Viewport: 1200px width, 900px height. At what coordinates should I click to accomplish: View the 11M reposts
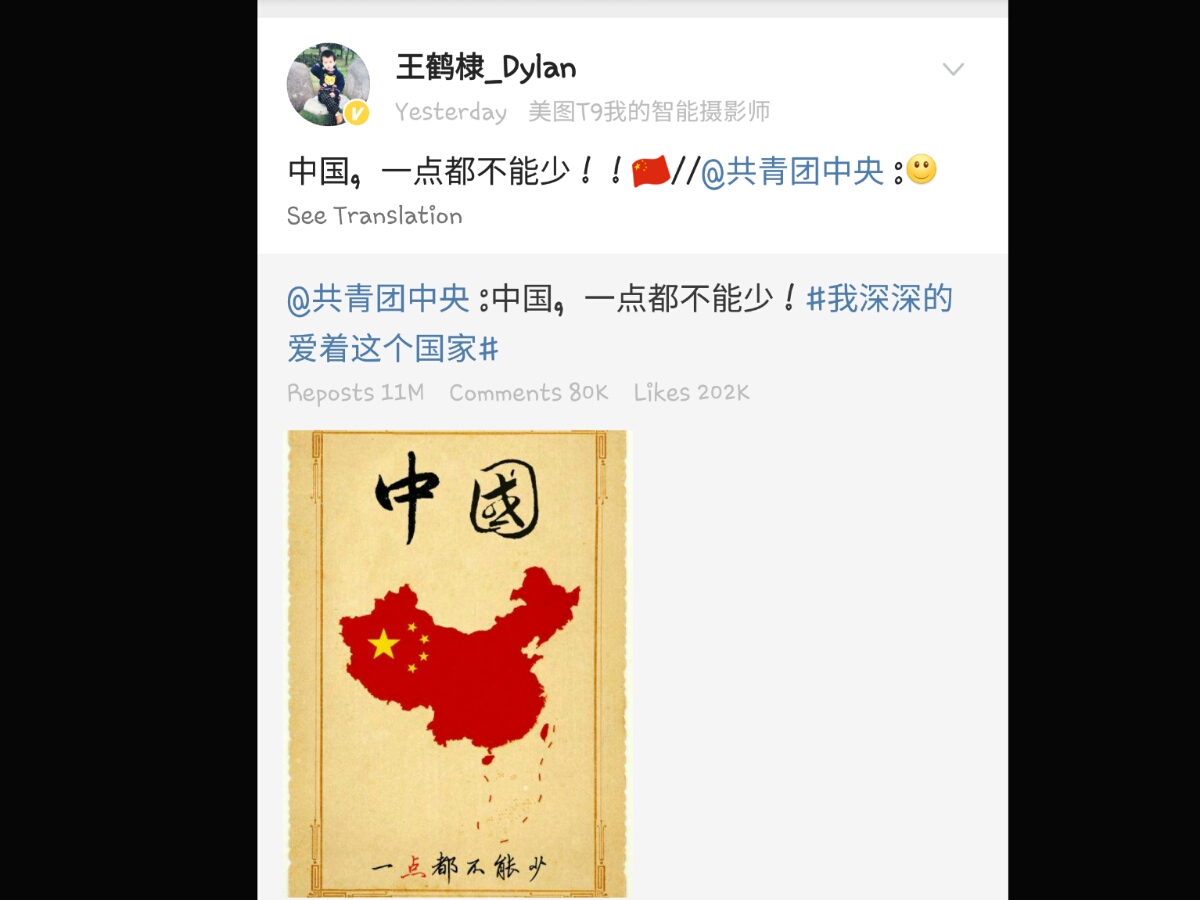[355, 393]
